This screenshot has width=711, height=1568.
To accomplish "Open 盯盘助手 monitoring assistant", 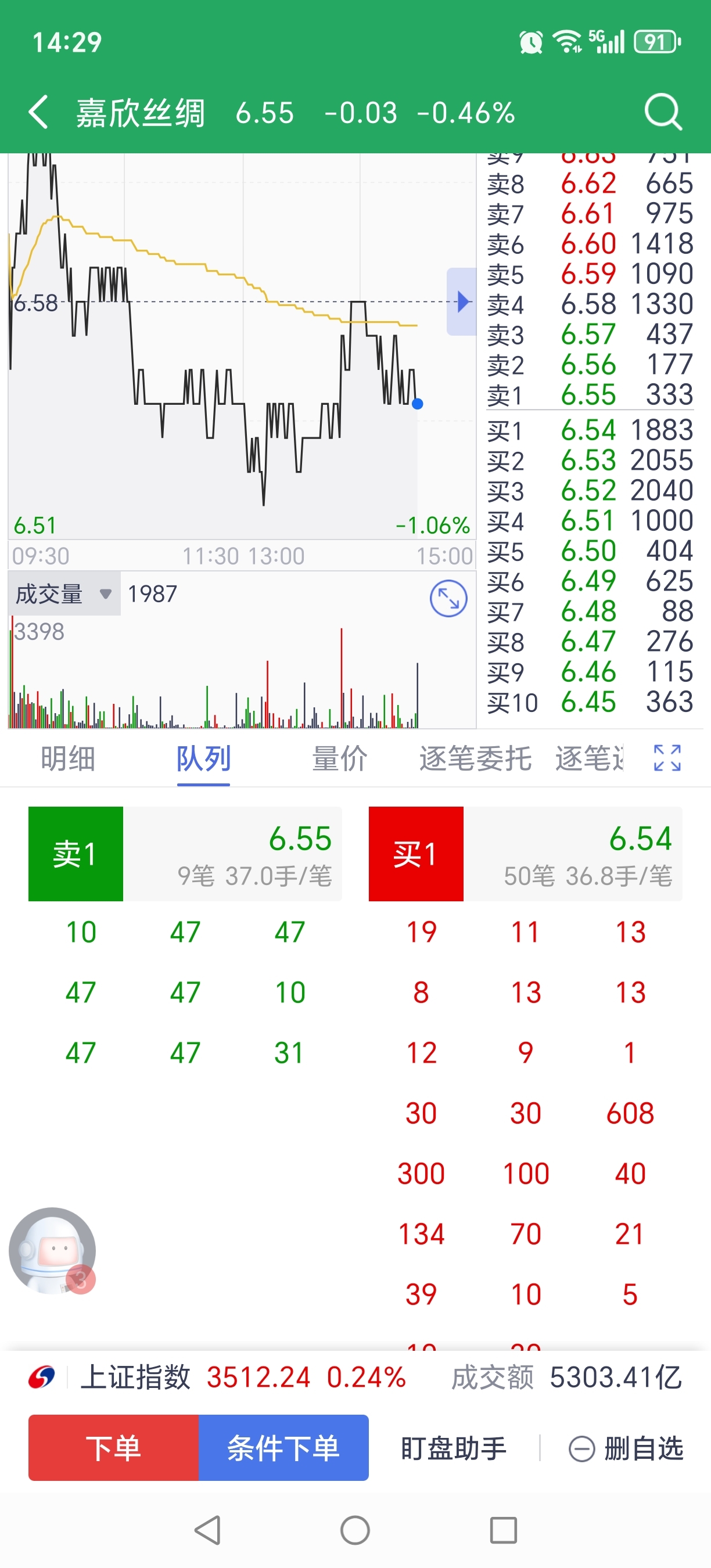I will (x=454, y=1448).
